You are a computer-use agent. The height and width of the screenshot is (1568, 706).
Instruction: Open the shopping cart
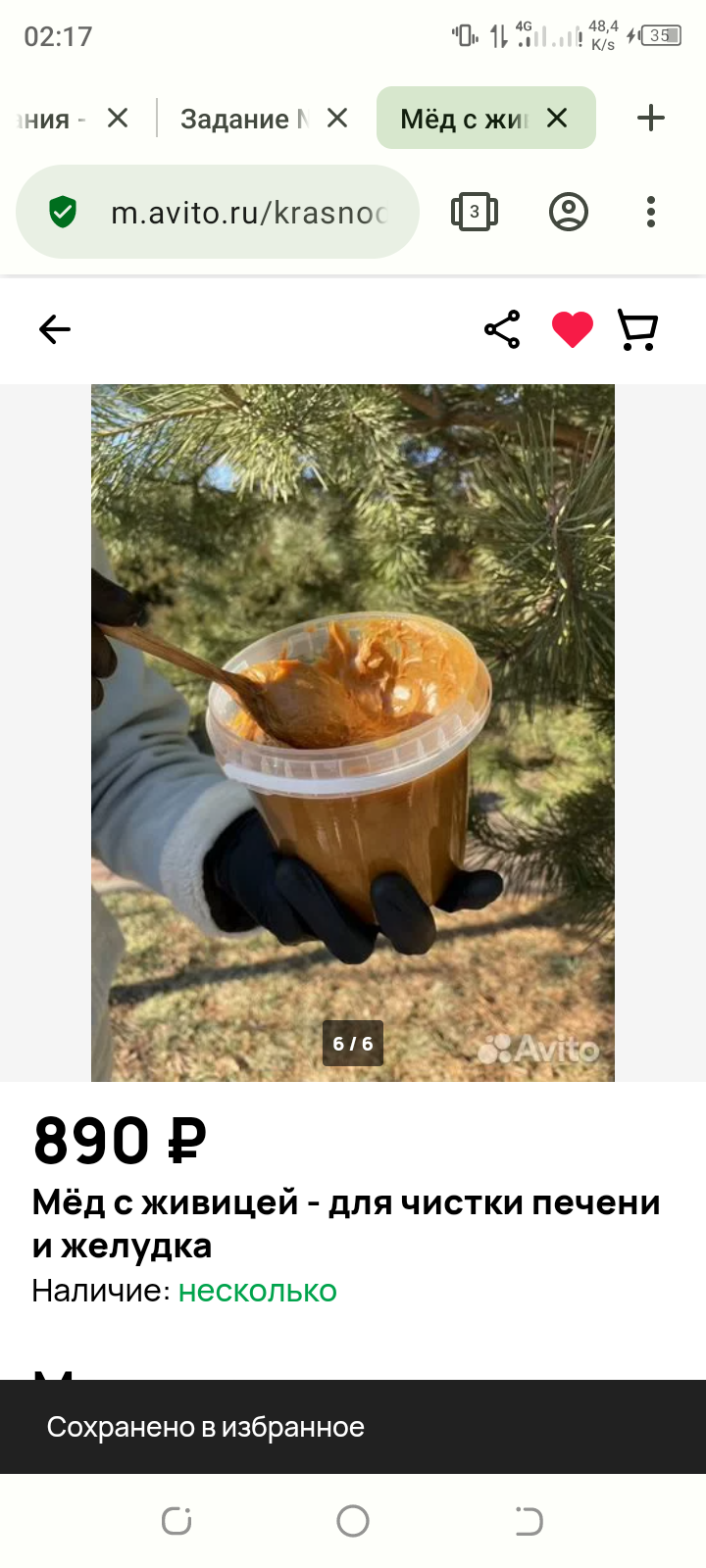[x=638, y=329]
